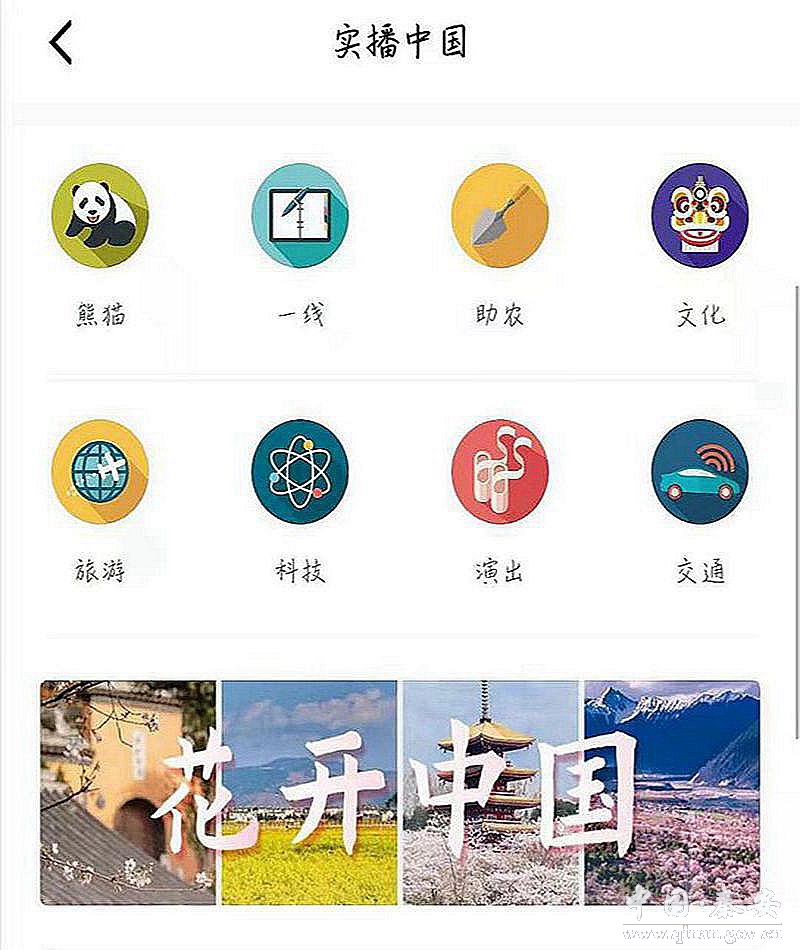Open the 演出 performances category

pyautogui.click(x=500, y=470)
